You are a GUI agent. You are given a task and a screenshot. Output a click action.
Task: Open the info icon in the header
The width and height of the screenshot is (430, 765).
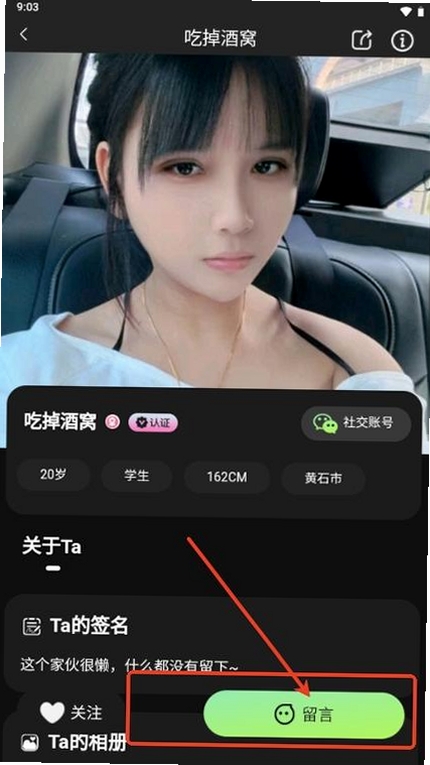(x=402, y=41)
